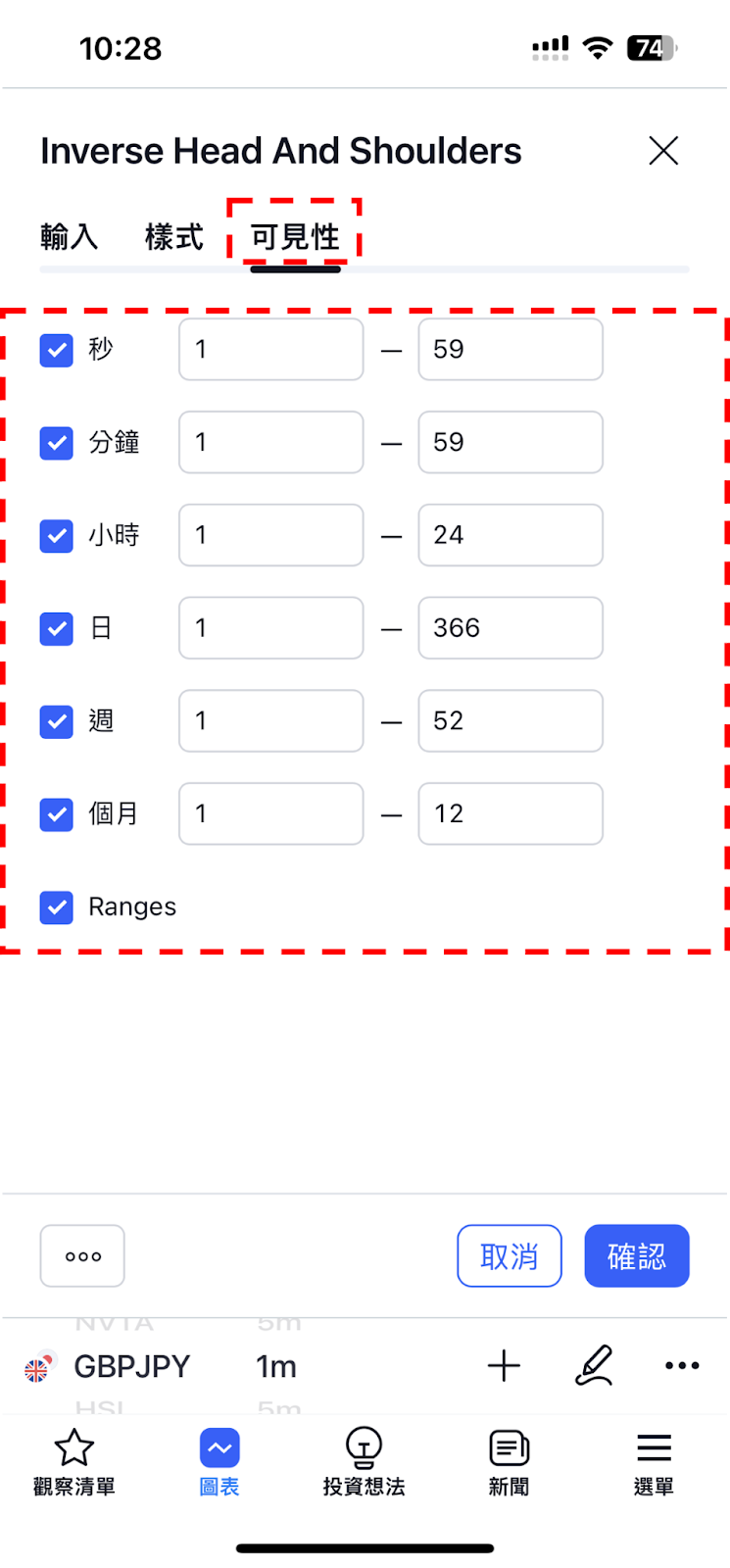730x1568 pixels.
Task: Switch to the 輸入 tab
Action: tap(70, 236)
